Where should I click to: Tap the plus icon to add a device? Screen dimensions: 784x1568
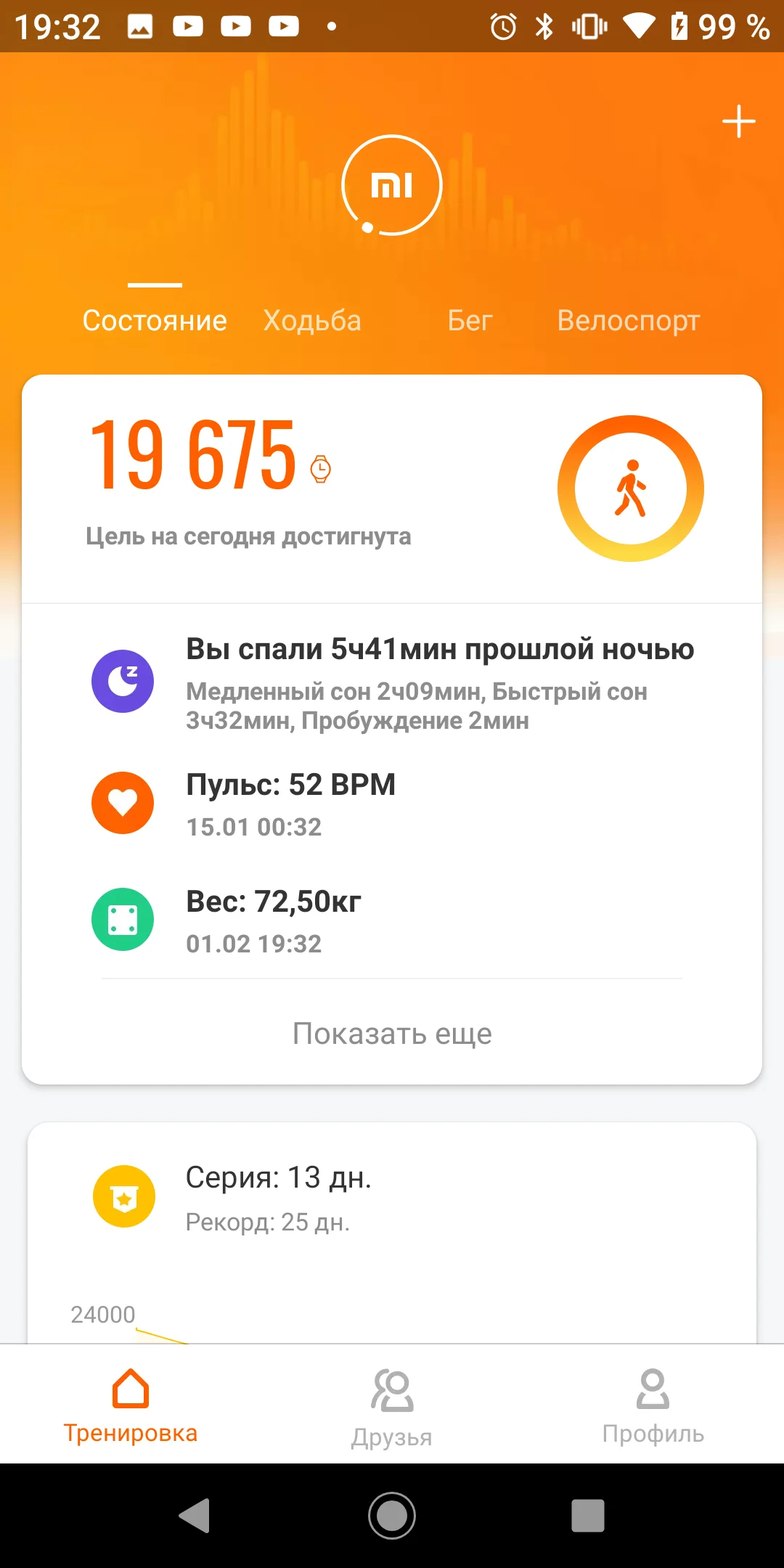738,121
